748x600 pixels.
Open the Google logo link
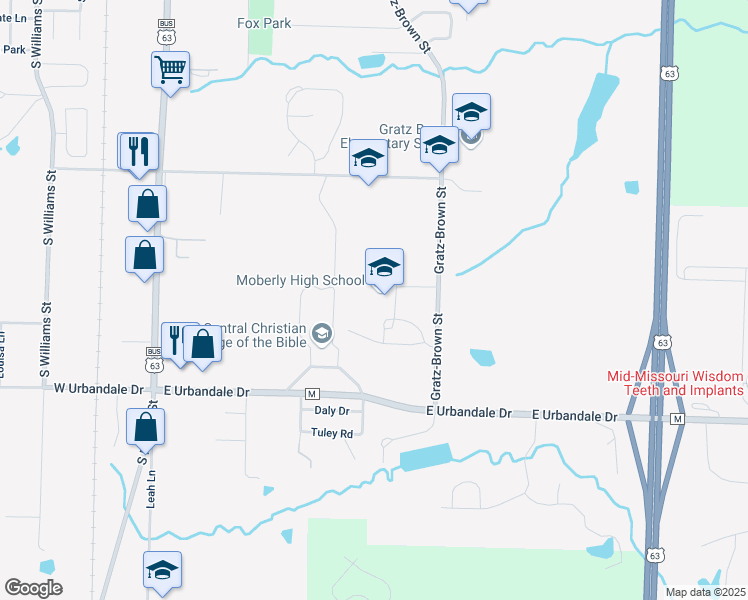(33, 588)
